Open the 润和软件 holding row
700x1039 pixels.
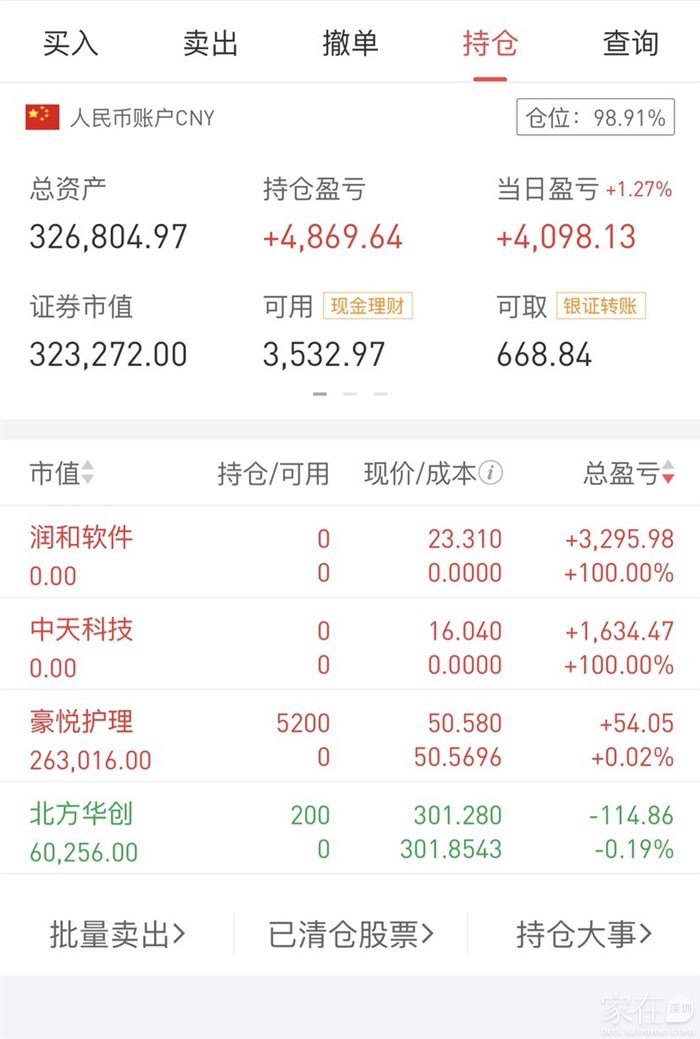350,555
